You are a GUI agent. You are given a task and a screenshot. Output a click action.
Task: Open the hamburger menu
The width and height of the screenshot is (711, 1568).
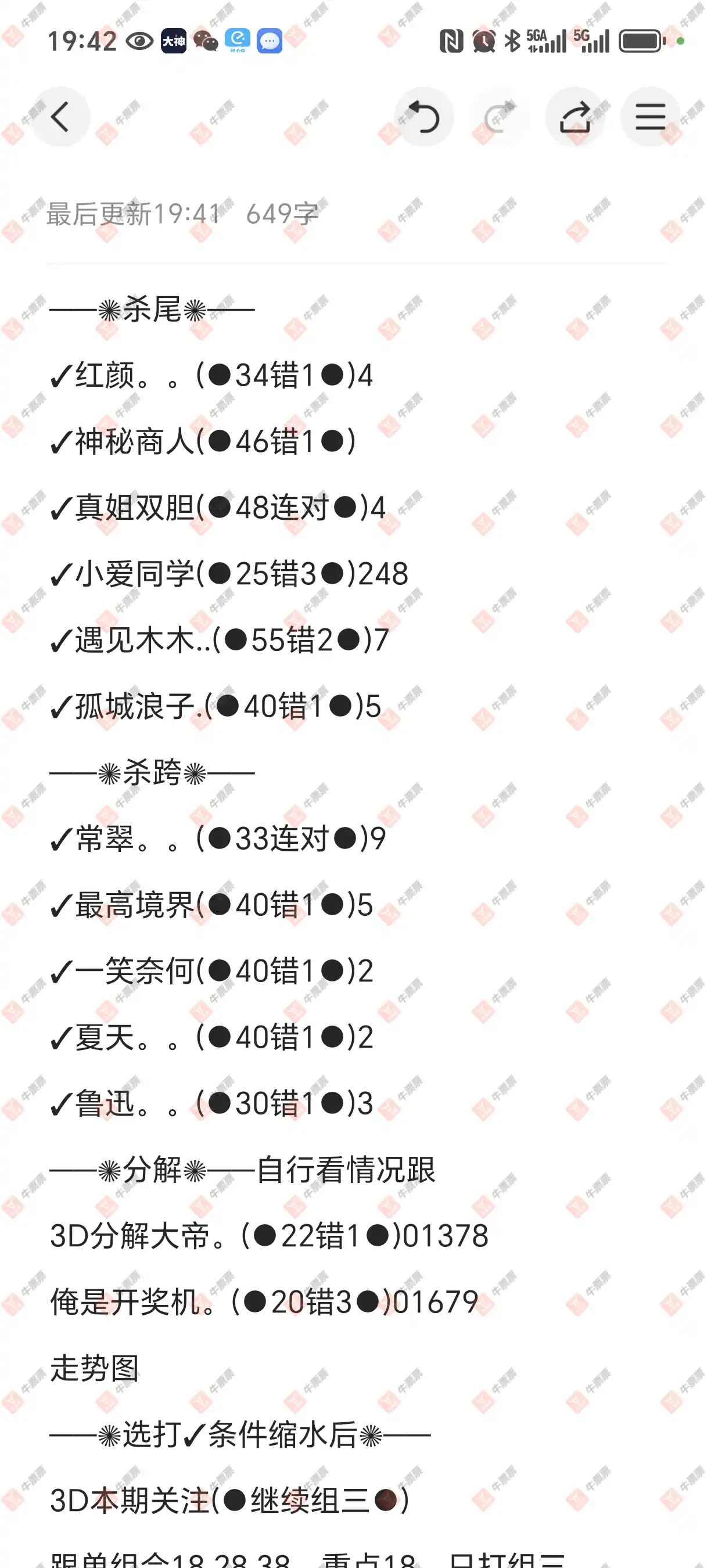pos(649,117)
